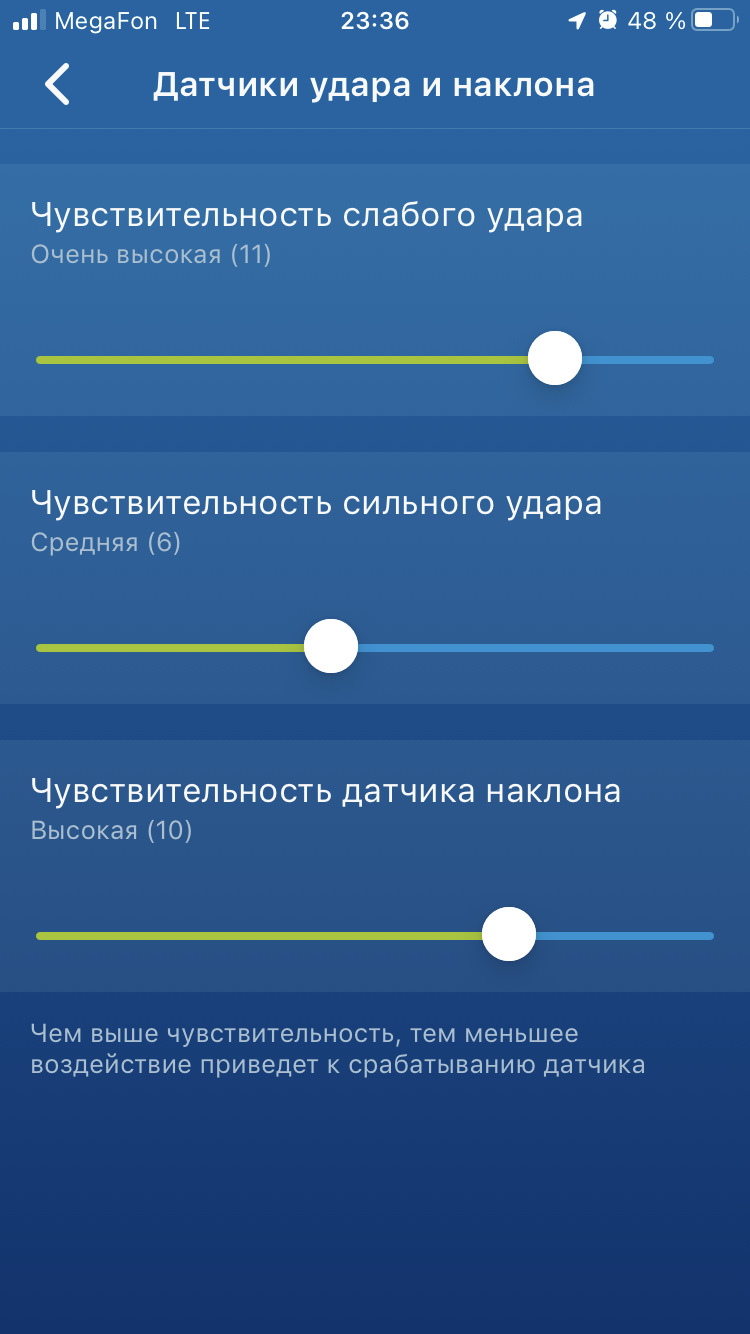The width and height of the screenshot is (750, 1334).
Task: Select the tilt sensor sensitivity slider handle
Action: (508, 934)
